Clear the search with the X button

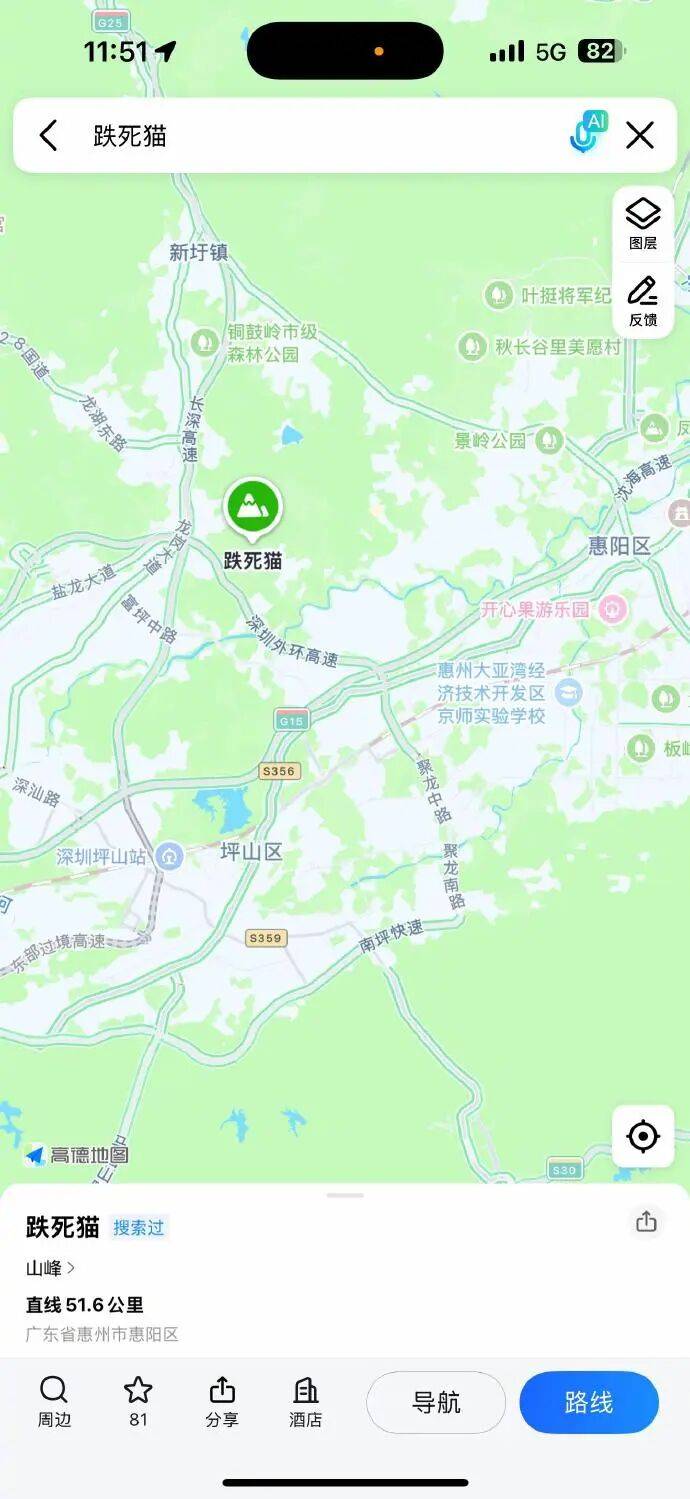click(640, 135)
